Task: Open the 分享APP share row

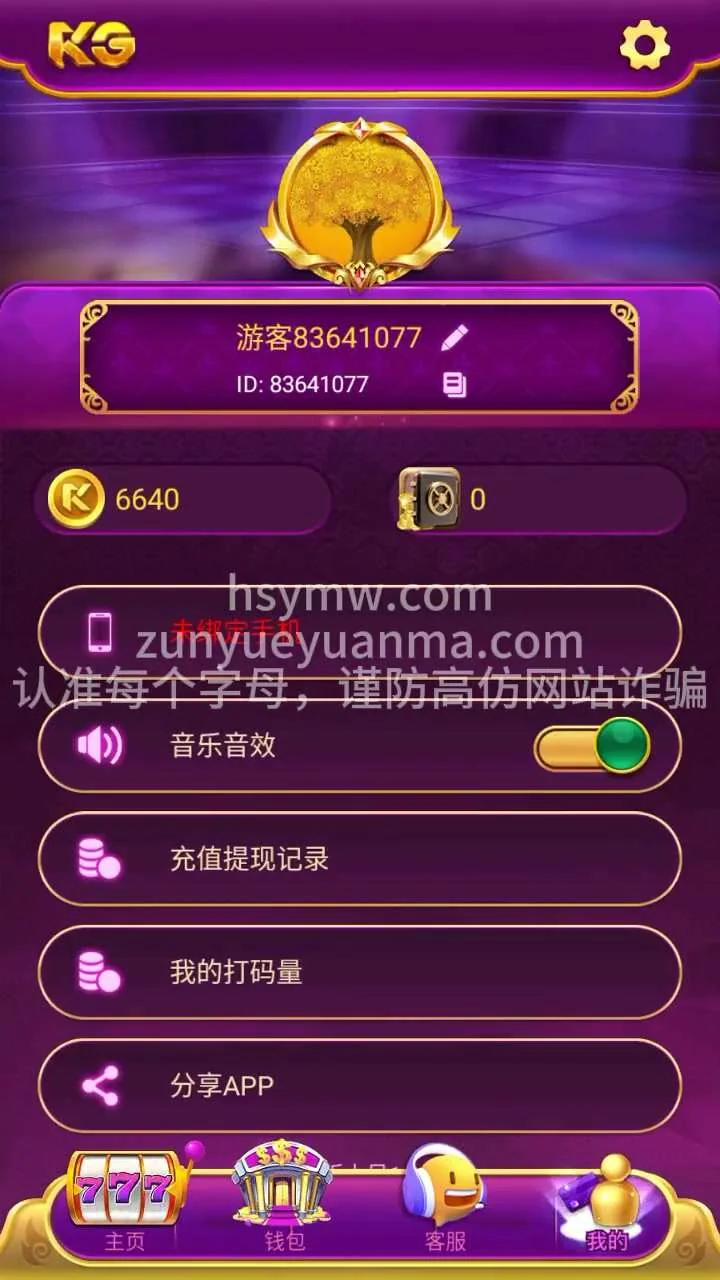Action: [360, 1086]
